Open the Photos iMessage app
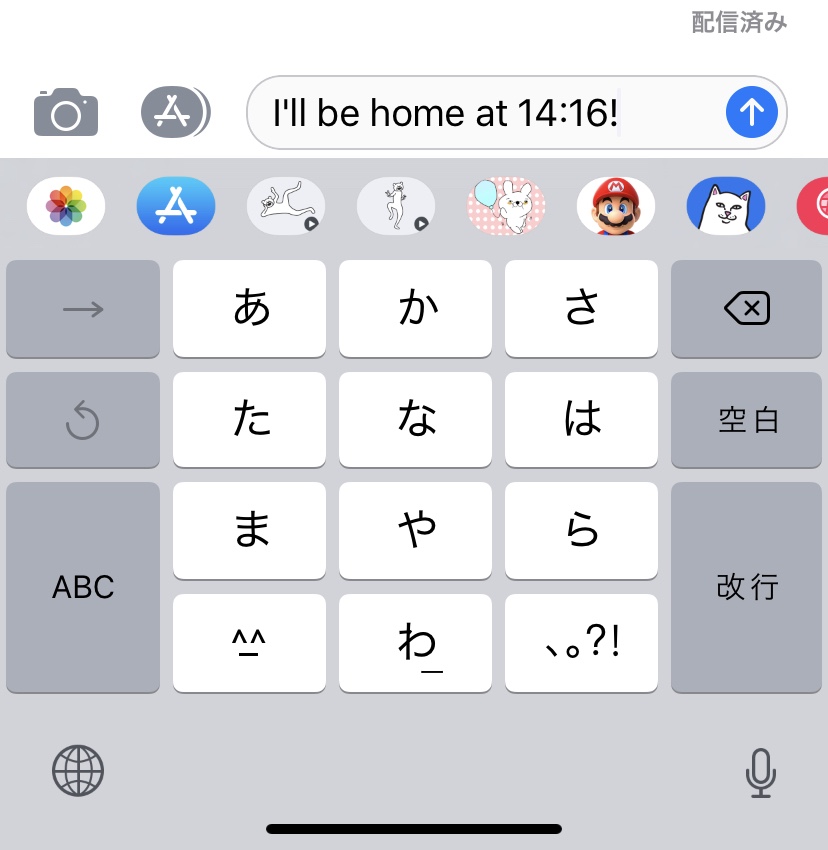The height and width of the screenshot is (850, 828). coord(66,206)
